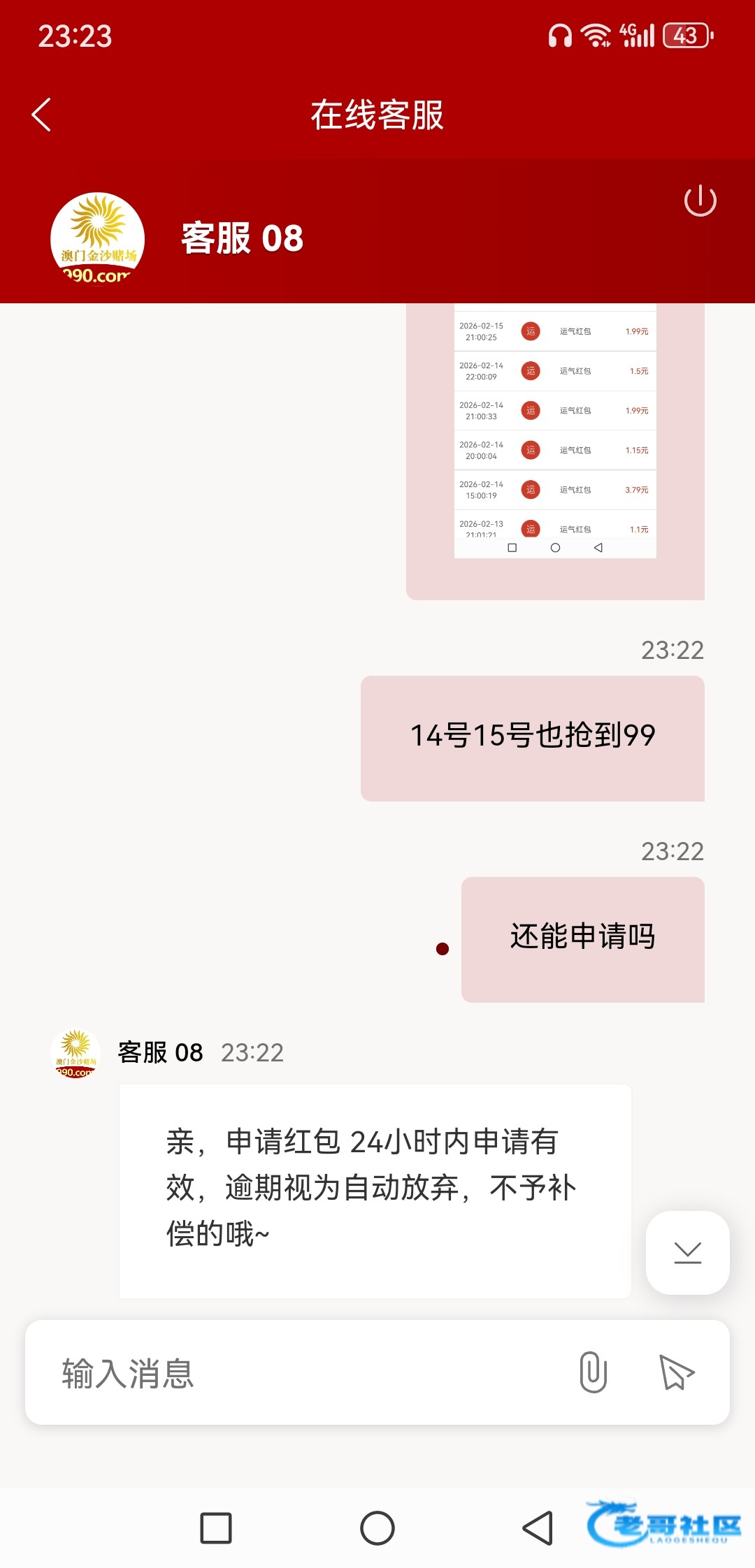The height and width of the screenshot is (1568, 755).
Task: Open recent apps from navigation bar
Action: point(216,1528)
